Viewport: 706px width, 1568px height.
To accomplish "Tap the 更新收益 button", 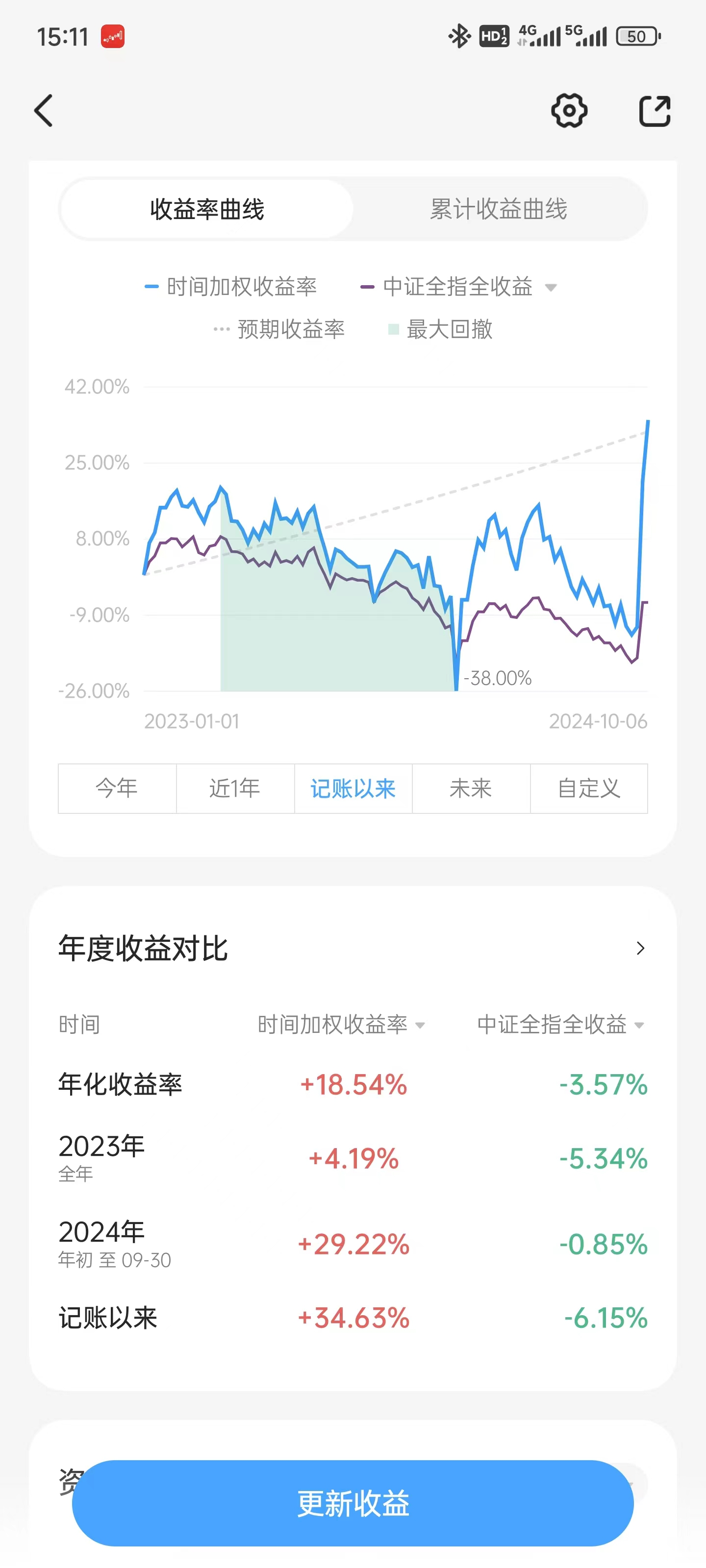I will pos(353,1503).
